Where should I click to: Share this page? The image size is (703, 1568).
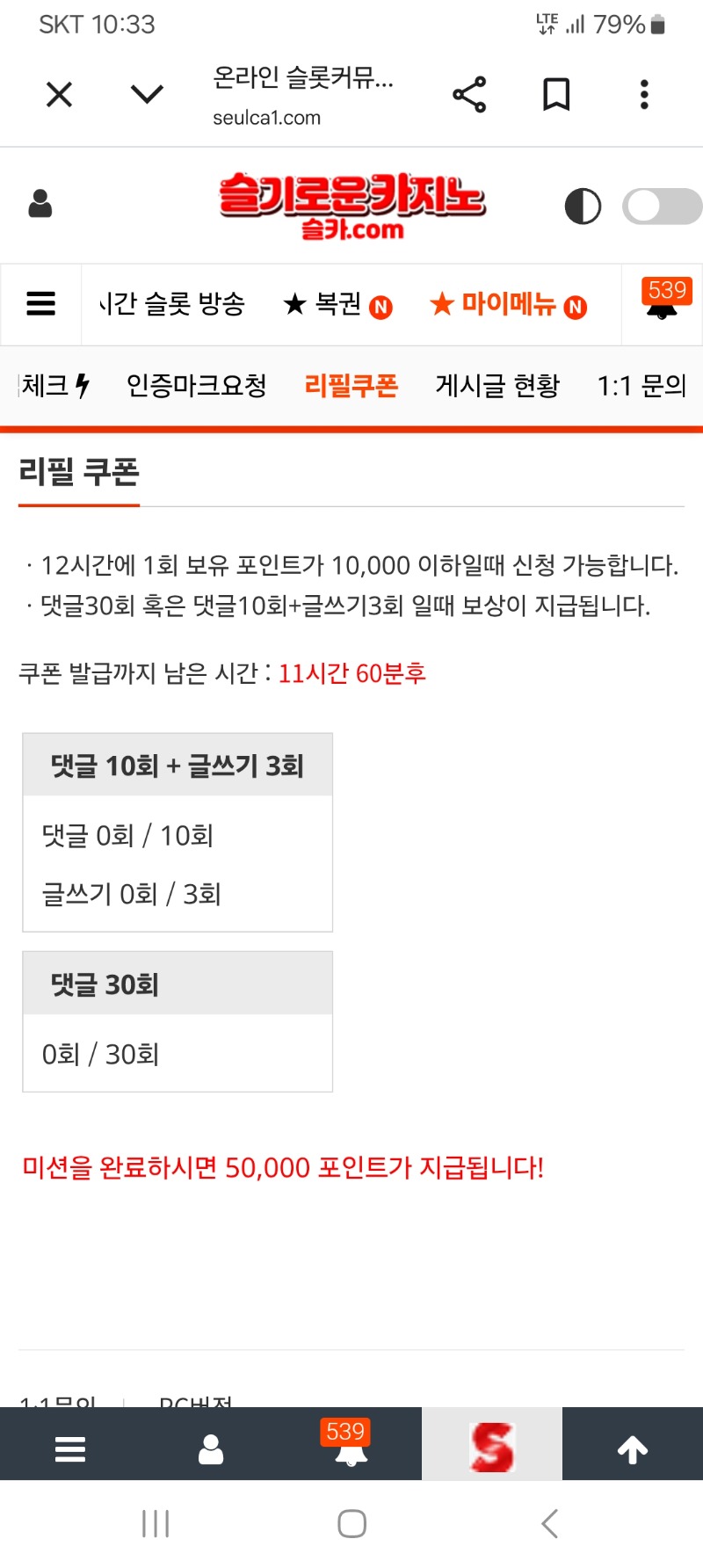tap(469, 94)
